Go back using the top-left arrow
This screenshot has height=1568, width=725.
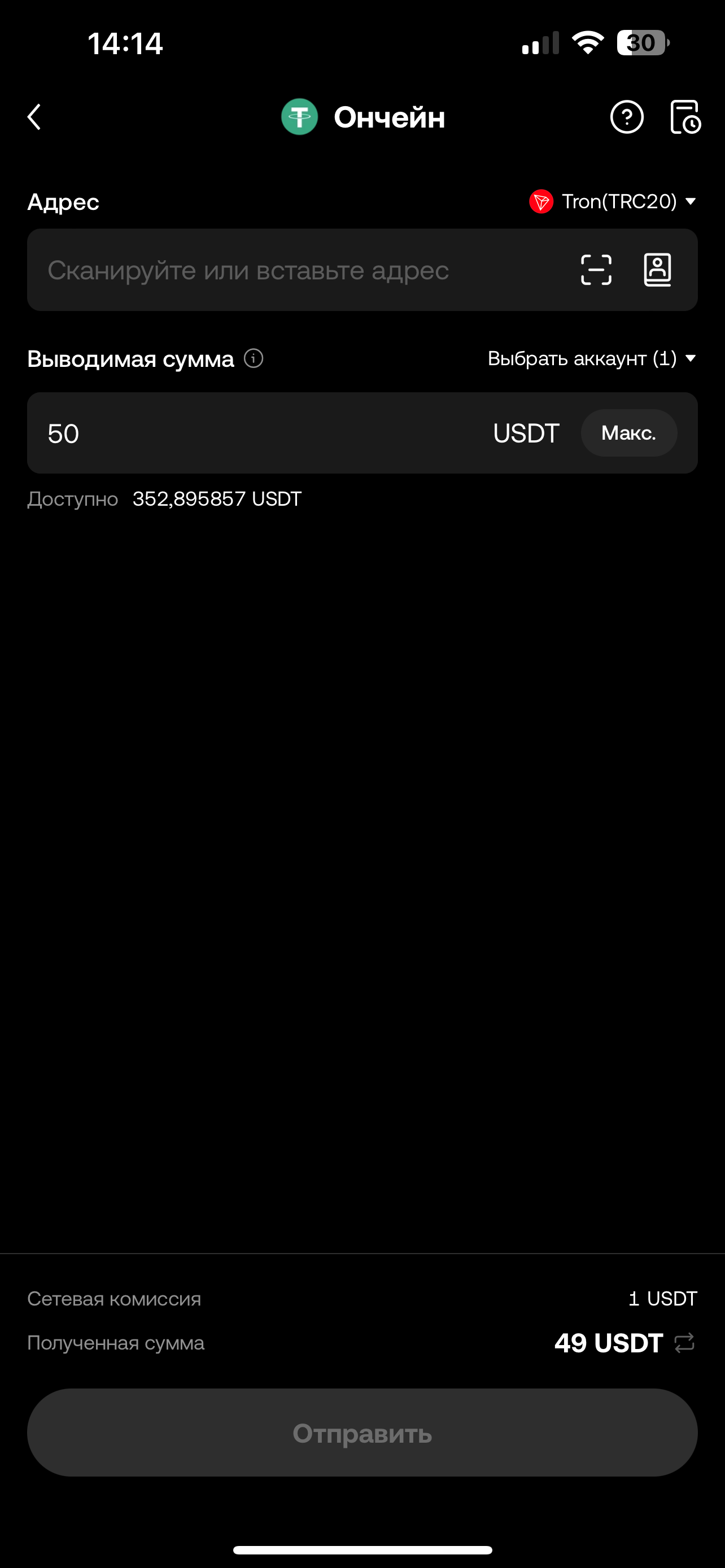(34, 117)
